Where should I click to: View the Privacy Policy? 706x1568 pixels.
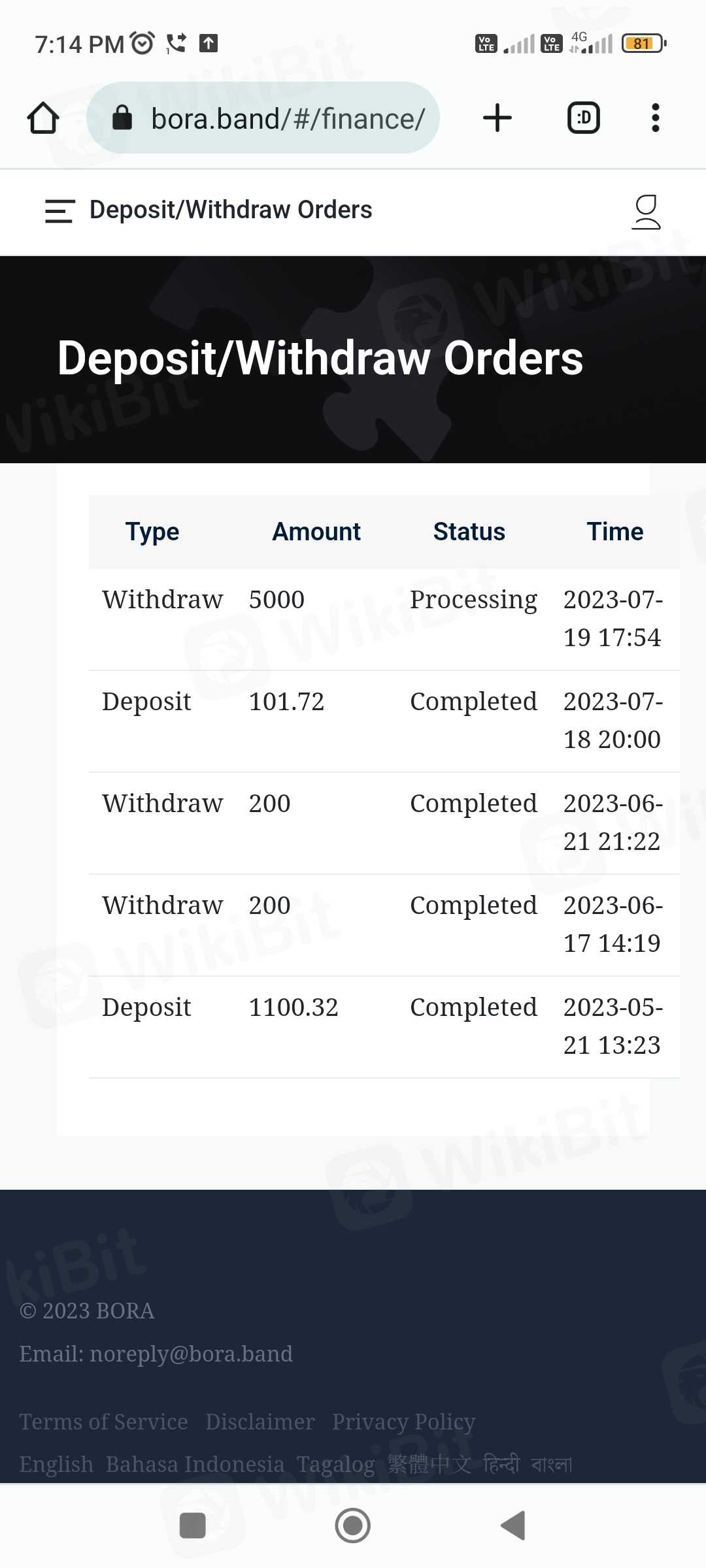[x=403, y=1422]
